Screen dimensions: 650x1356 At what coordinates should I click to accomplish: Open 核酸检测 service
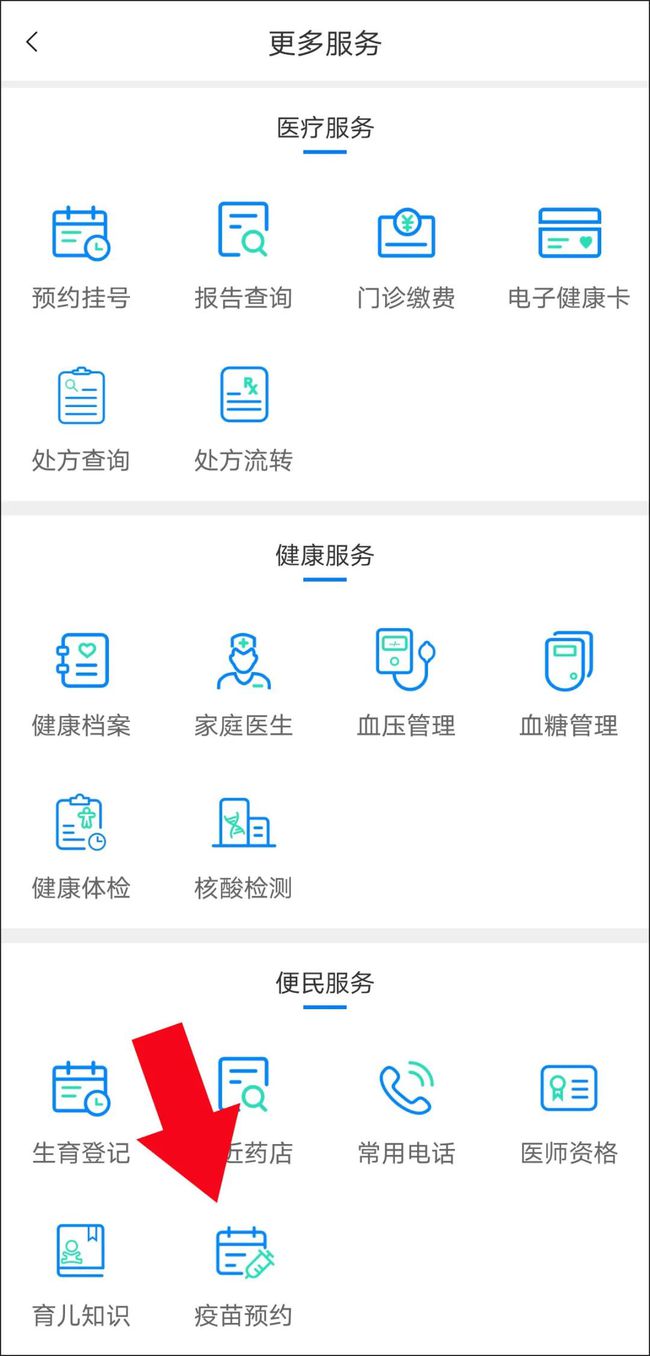pyautogui.click(x=243, y=823)
